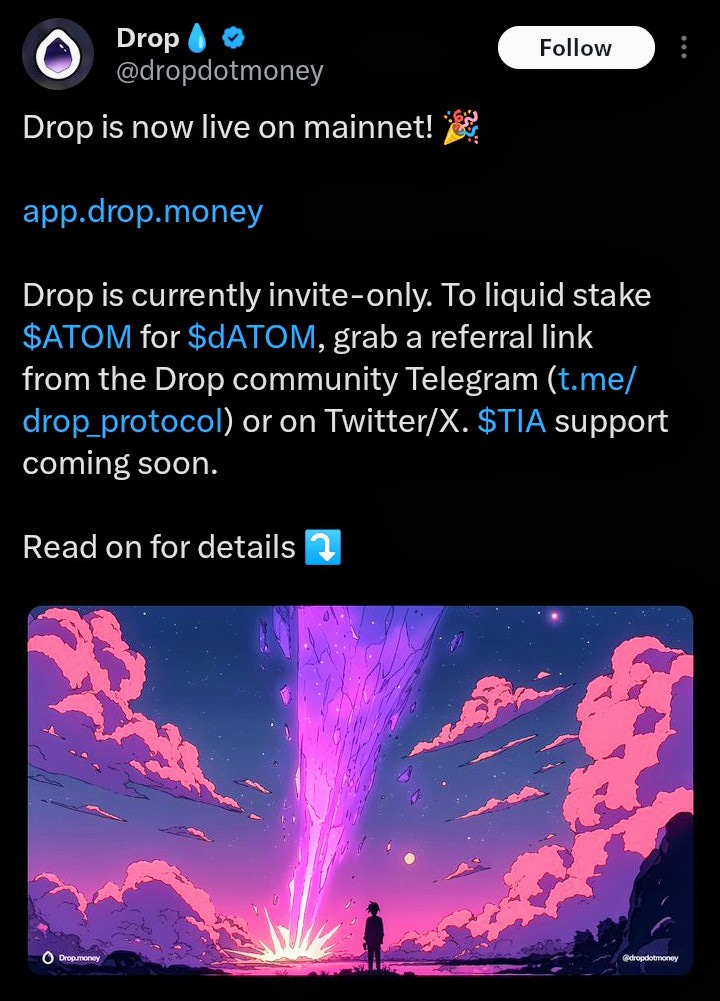This screenshot has width=720, height=1001.
Task: Open the app.drop.money link
Action: [142, 212]
